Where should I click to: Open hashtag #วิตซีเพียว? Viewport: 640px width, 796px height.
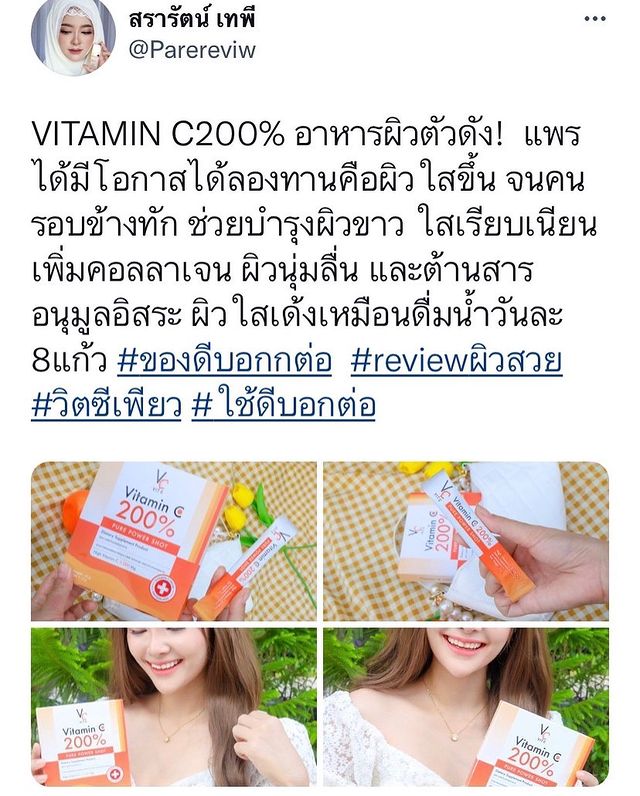click(106, 406)
